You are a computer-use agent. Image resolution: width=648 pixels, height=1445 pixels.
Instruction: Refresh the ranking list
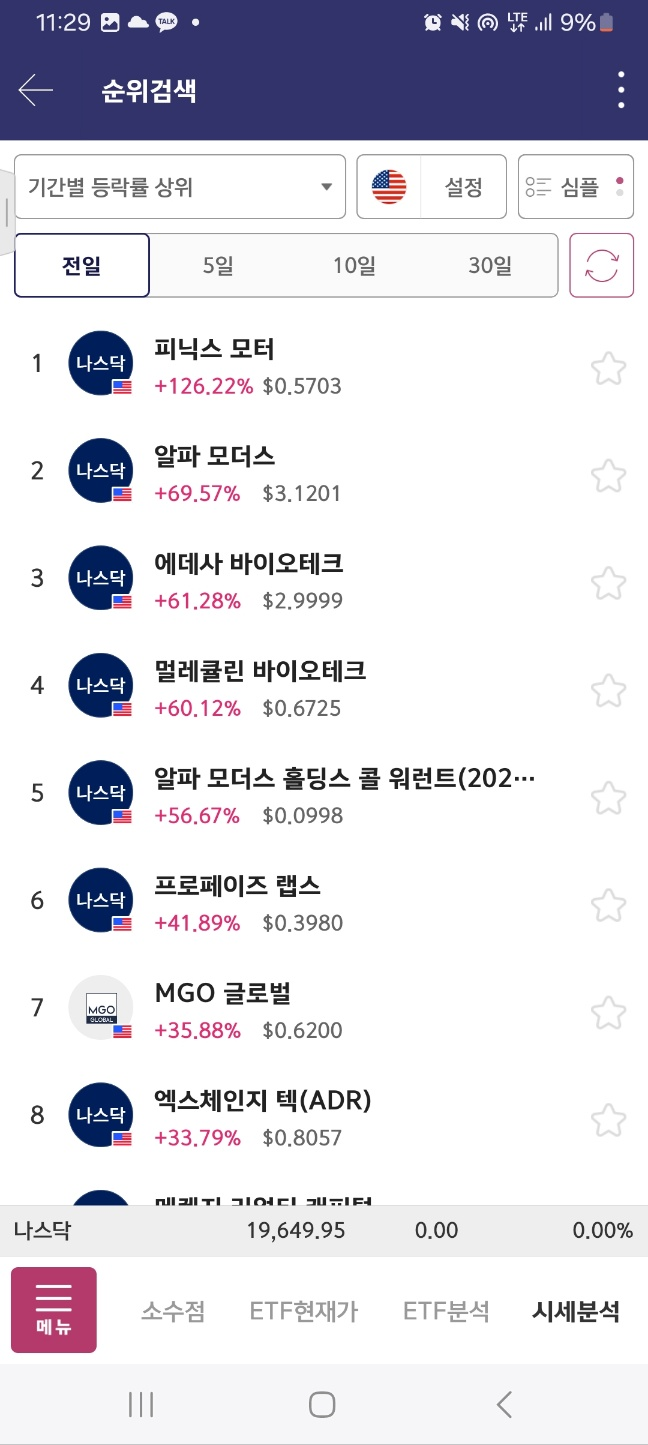(x=602, y=265)
